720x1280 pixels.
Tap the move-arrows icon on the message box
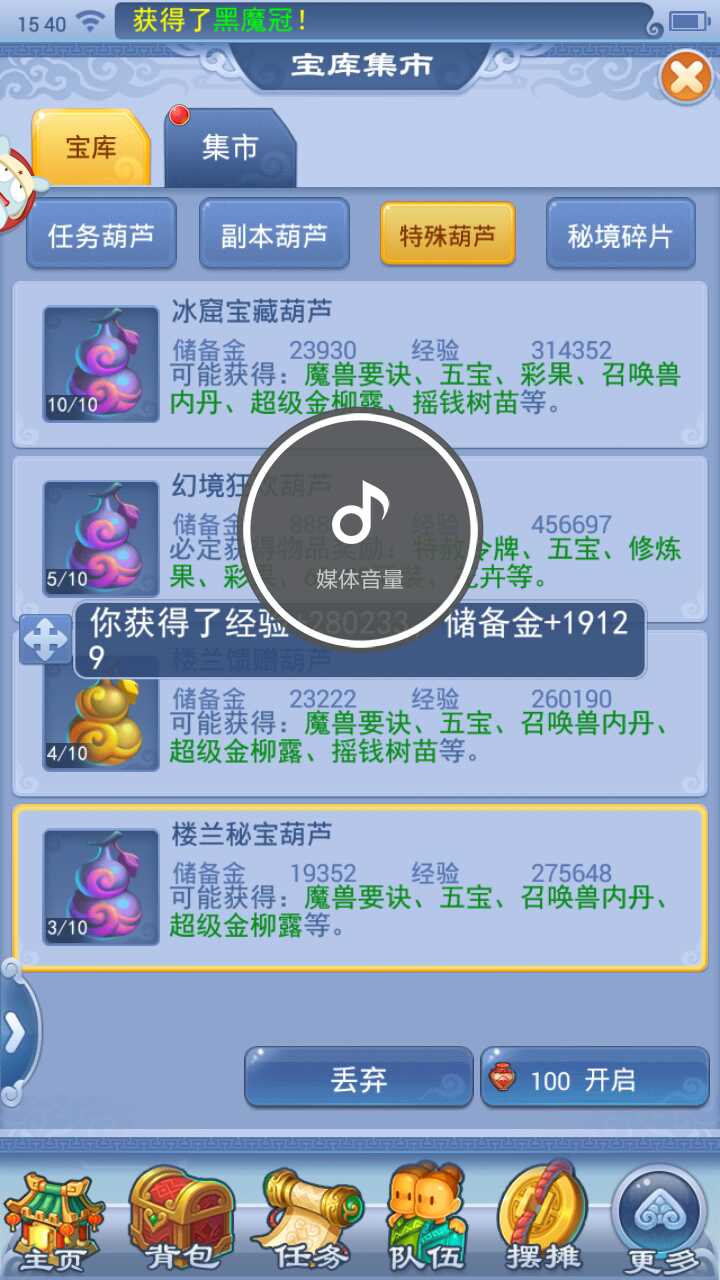[x=45, y=640]
